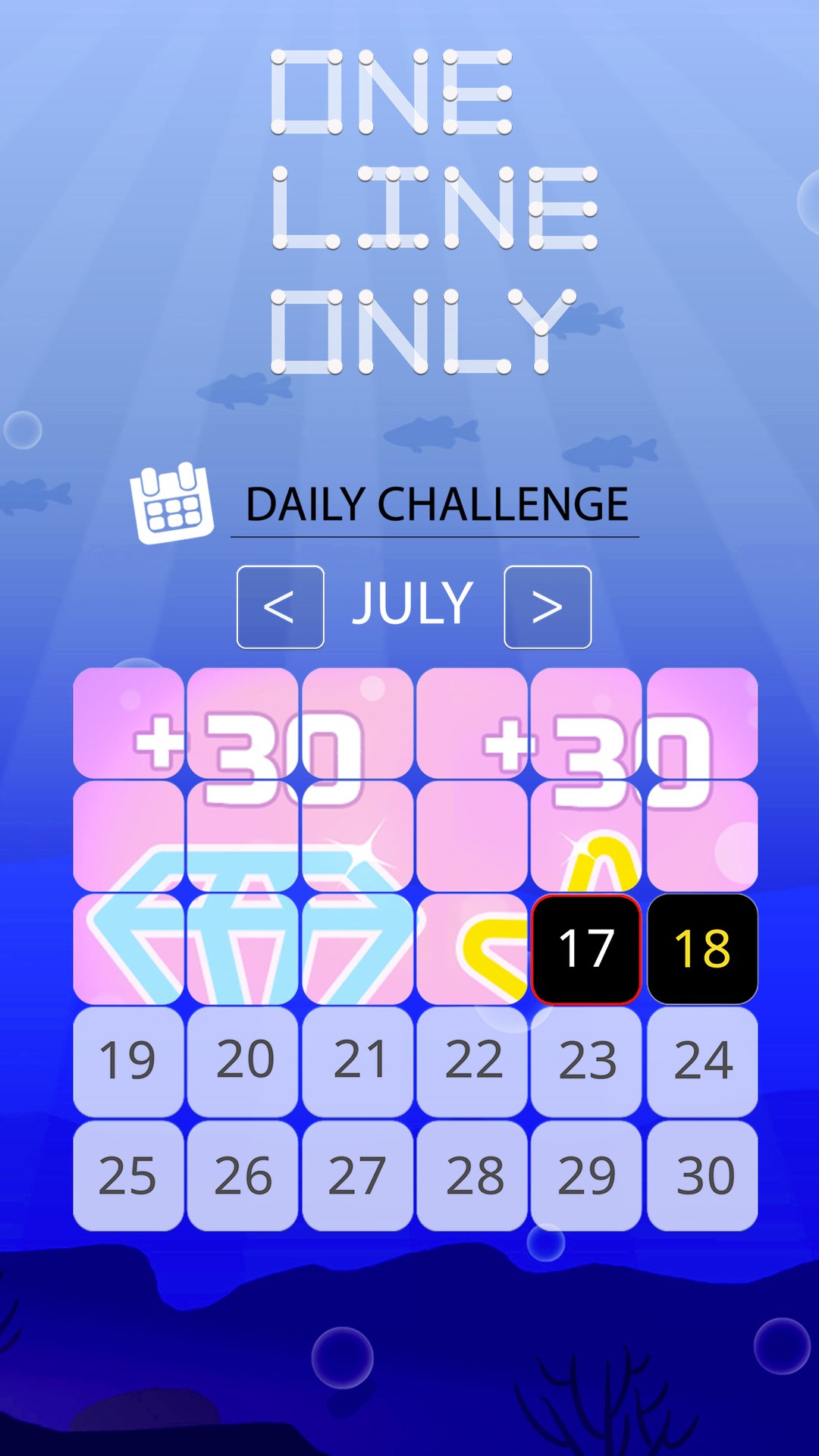Select day 28 on the calendar

[472, 1175]
